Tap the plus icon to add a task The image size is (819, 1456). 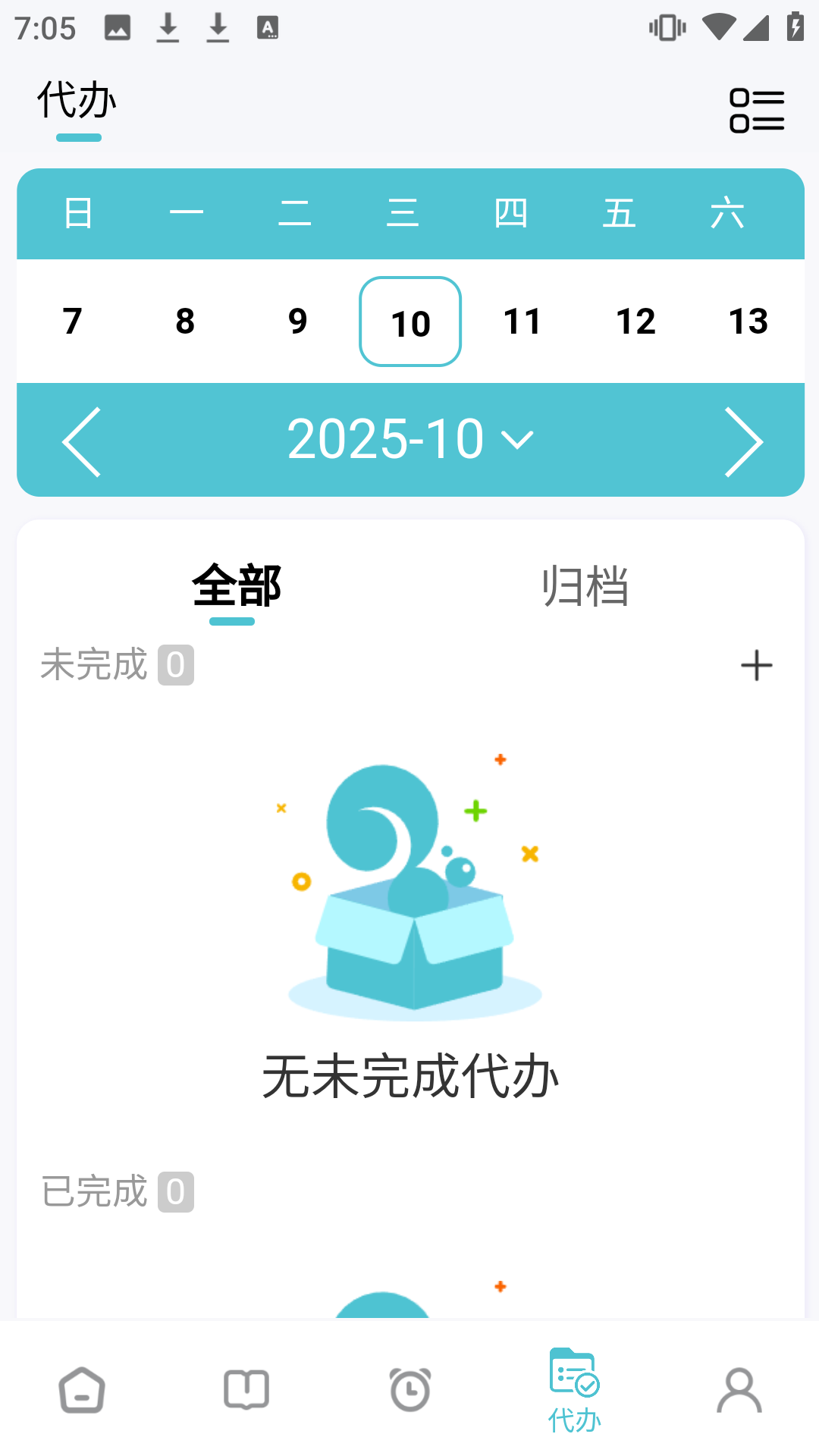(x=758, y=665)
